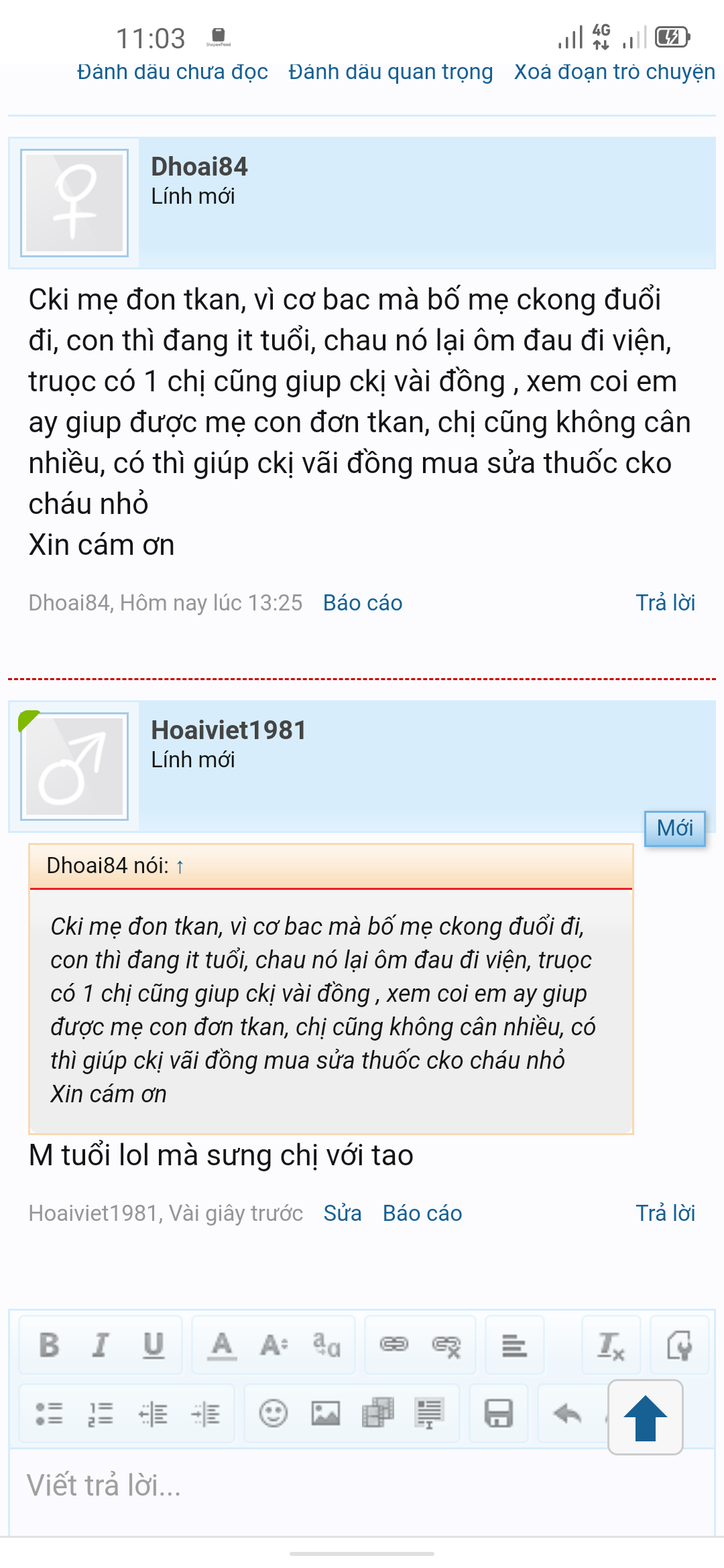Screen dimensions: 724x1568
Task: Report Dhoai84's message via Báo cáo
Action: click(363, 603)
